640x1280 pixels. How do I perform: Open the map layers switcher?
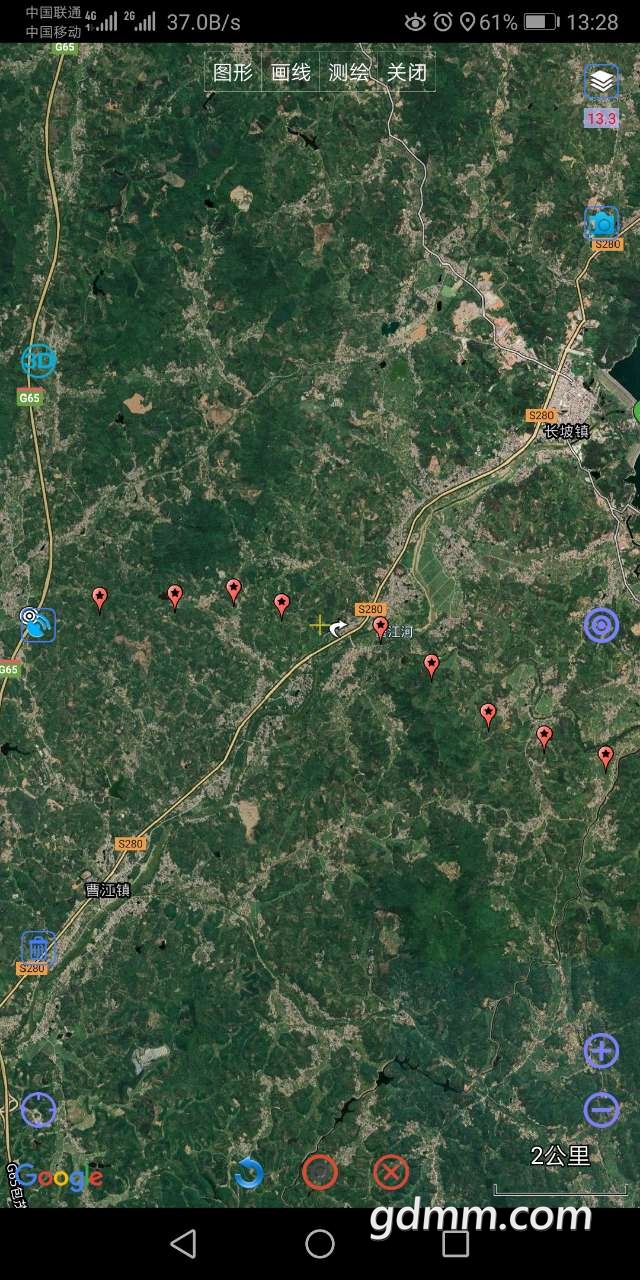(601, 82)
